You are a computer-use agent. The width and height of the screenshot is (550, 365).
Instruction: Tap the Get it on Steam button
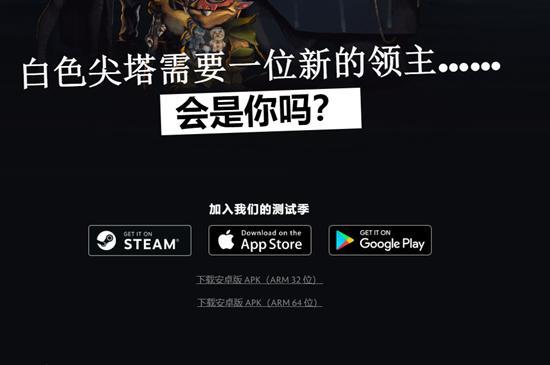[140, 241]
